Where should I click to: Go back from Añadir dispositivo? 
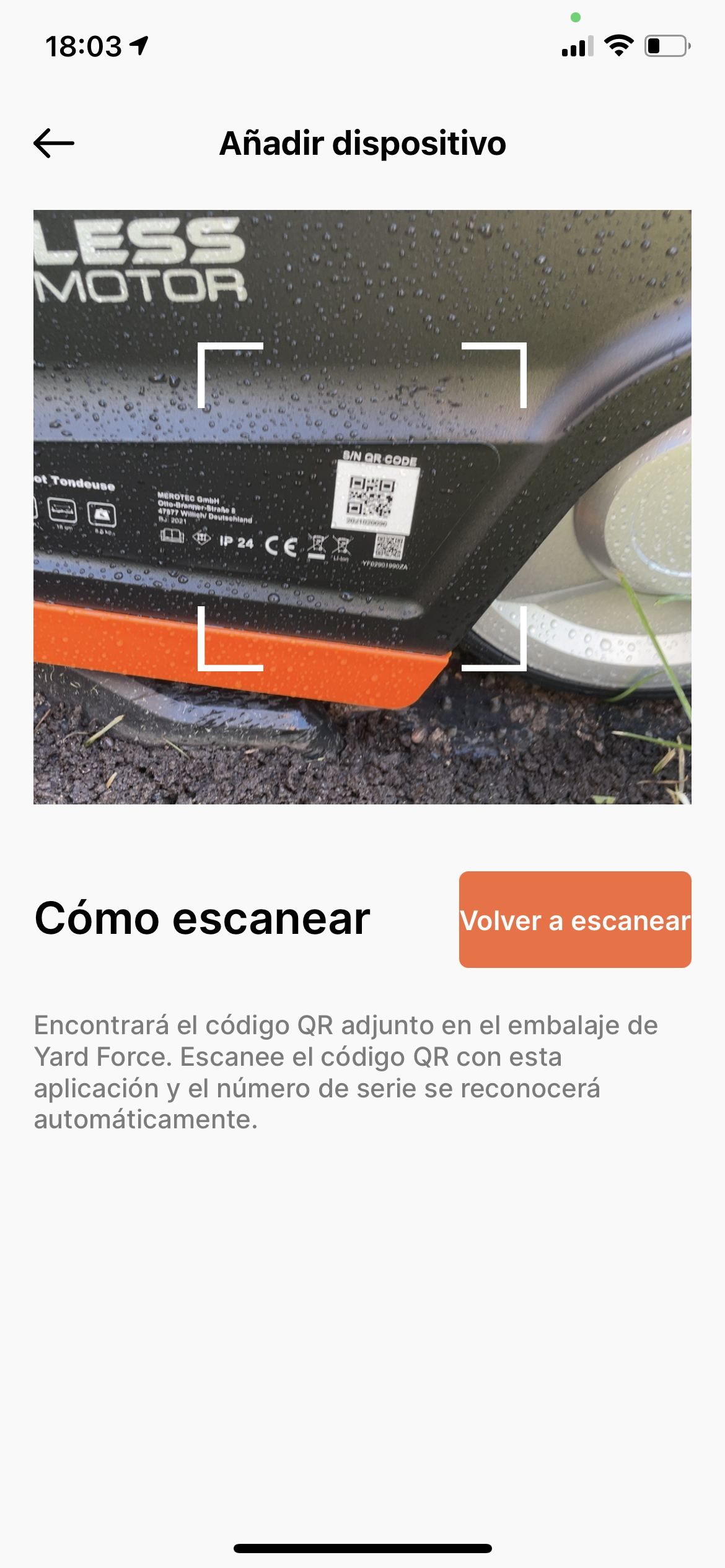point(54,144)
